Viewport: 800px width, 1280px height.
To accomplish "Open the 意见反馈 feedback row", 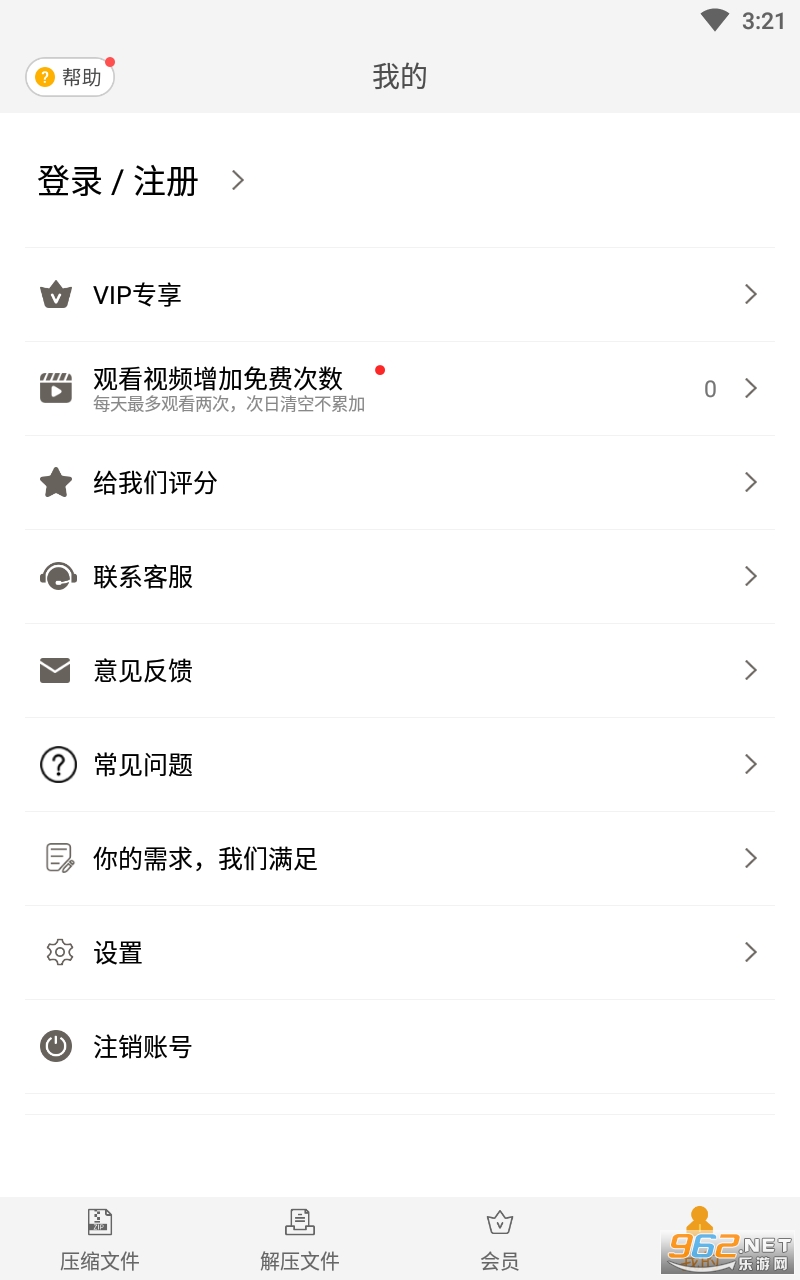I will pos(400,671).
